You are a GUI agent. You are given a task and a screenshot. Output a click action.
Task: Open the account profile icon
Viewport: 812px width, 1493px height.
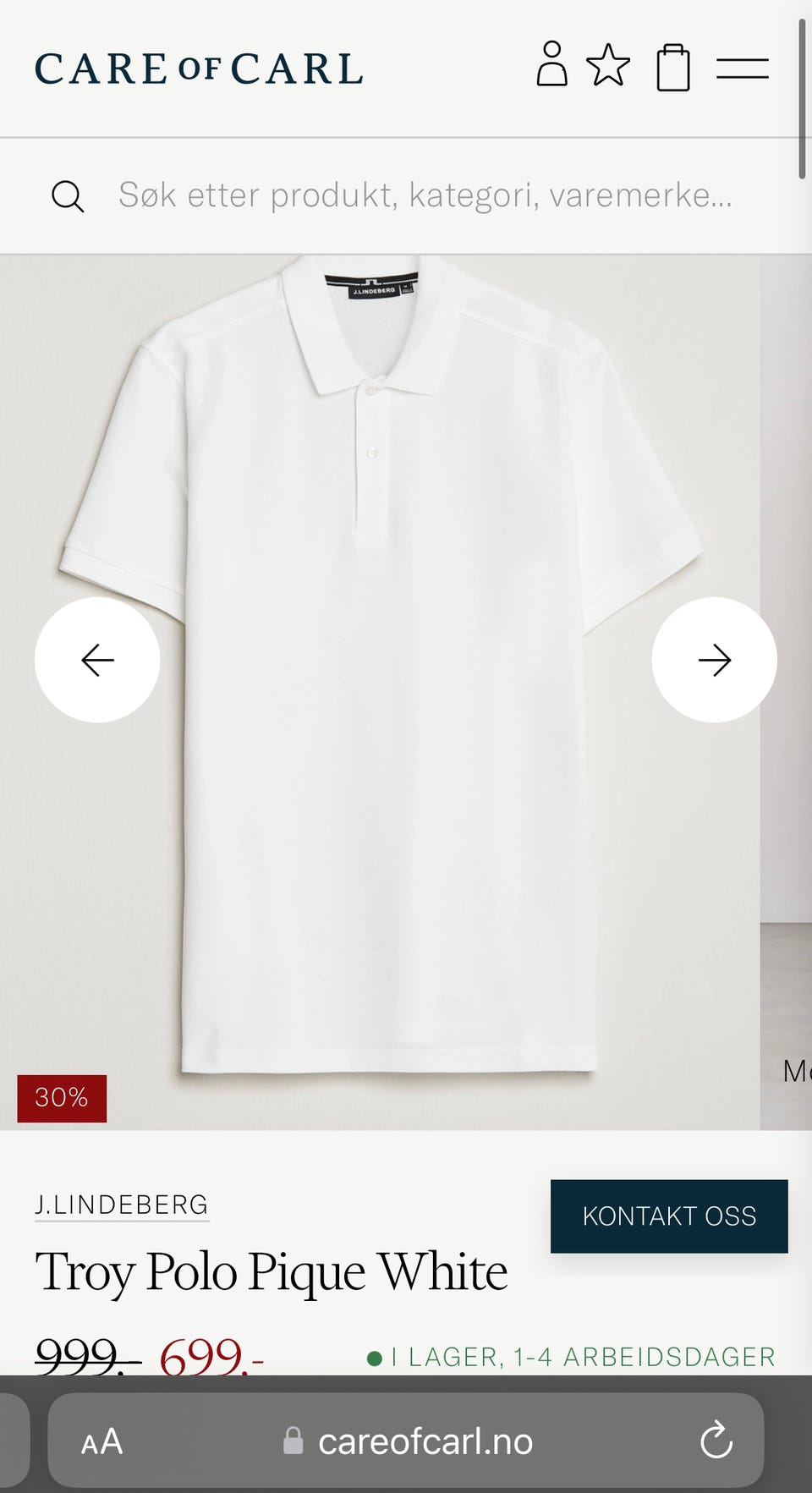click(551, 65)
